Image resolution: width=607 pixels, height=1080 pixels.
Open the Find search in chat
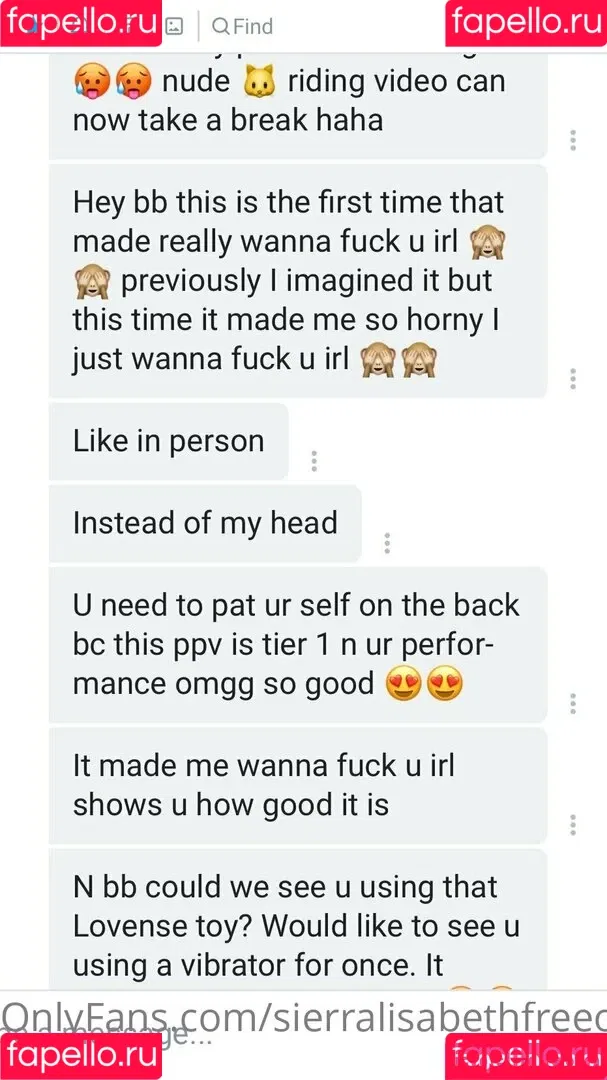pyautogui.click(x=242, y=26)
